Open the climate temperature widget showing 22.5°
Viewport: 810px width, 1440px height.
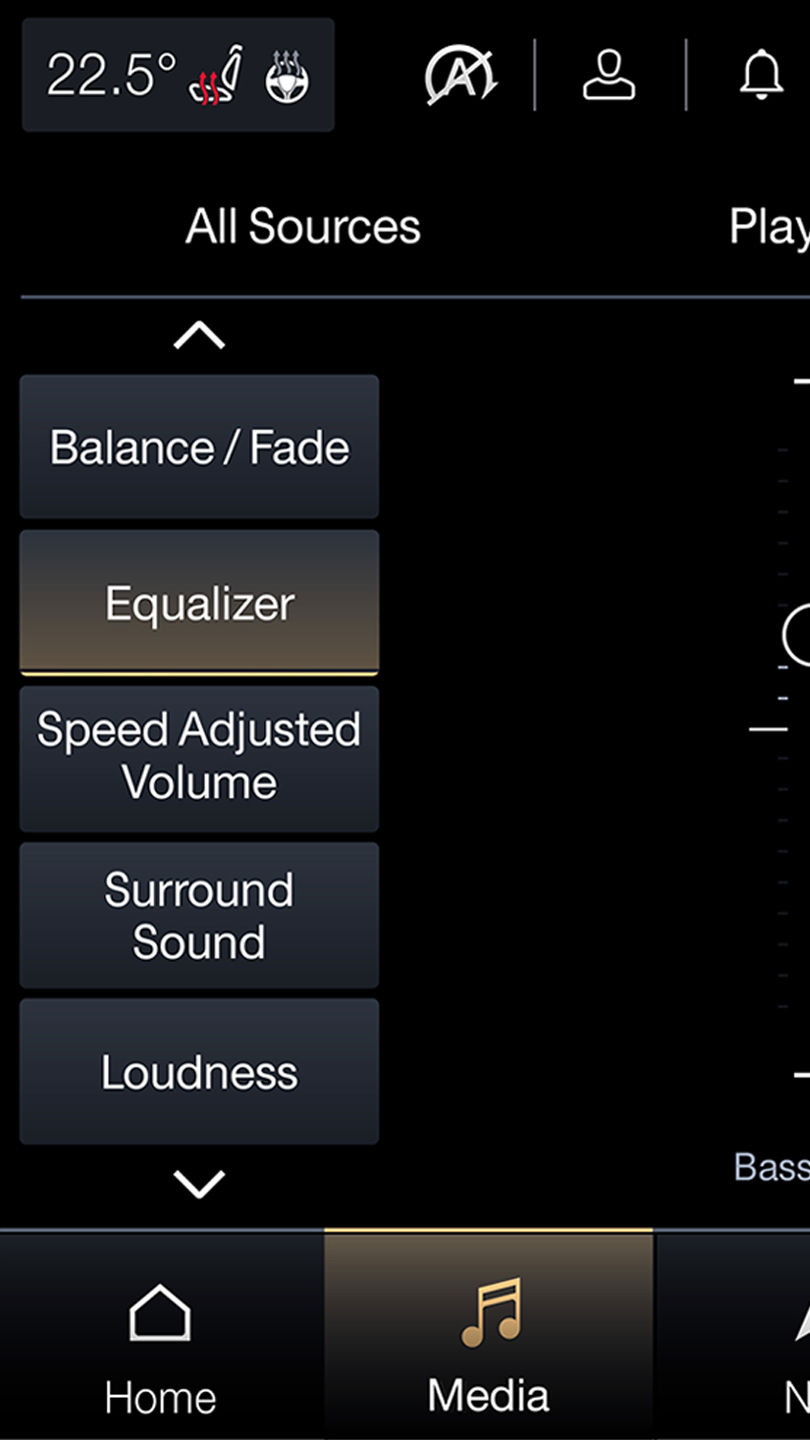[178, 75]
